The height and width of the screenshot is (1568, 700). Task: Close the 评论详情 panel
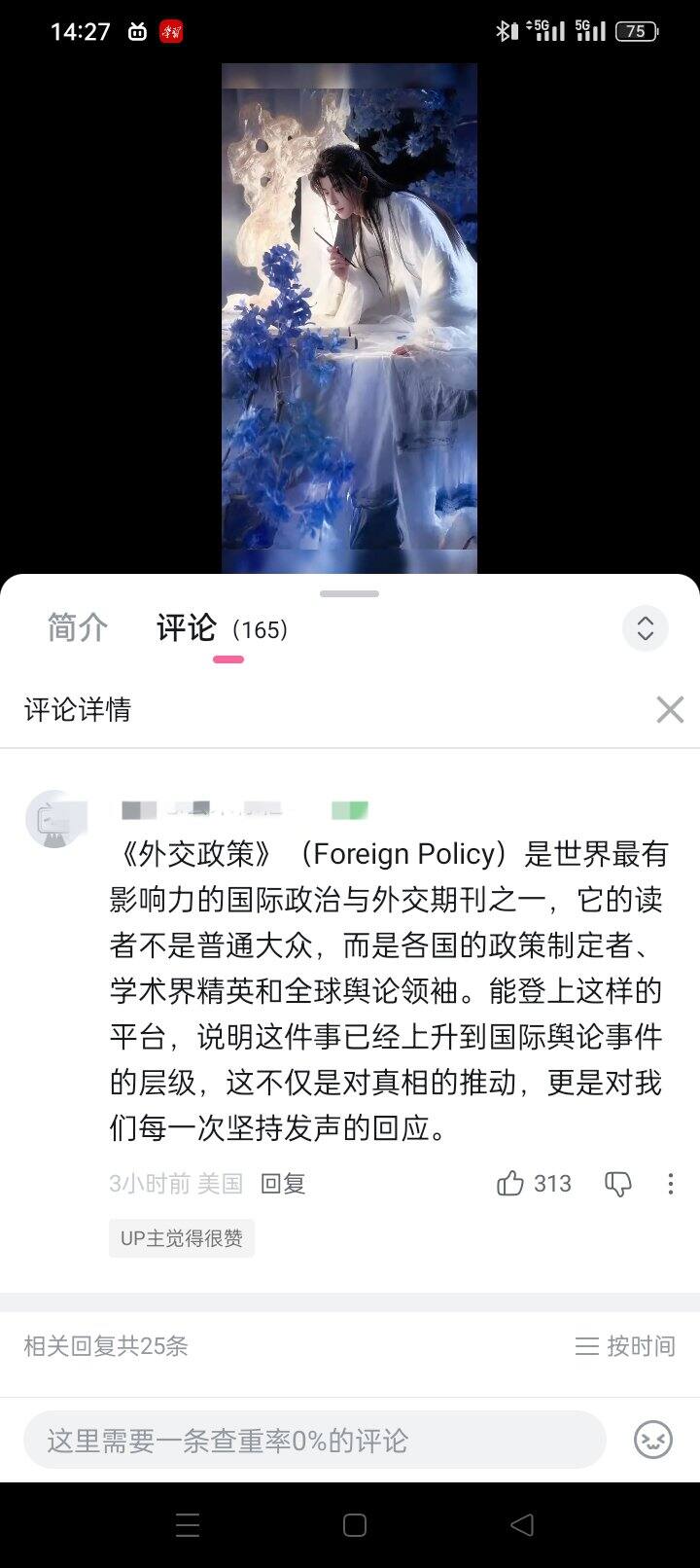(670, 709)
